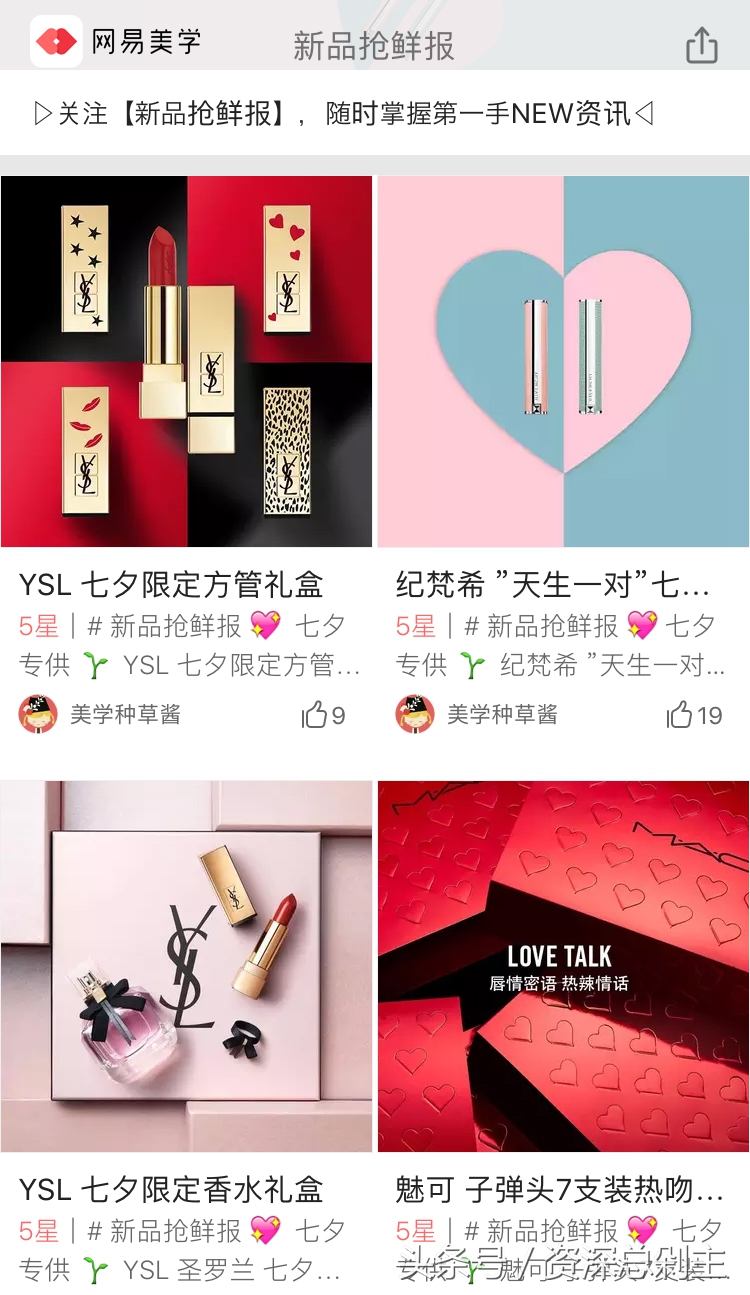This screenshot has width=750, height=1295.
Task: Like the YSL 七夕限定方管礼盒 post via thumbs-up
Action: pyautogui.click(x=315, y=716)
